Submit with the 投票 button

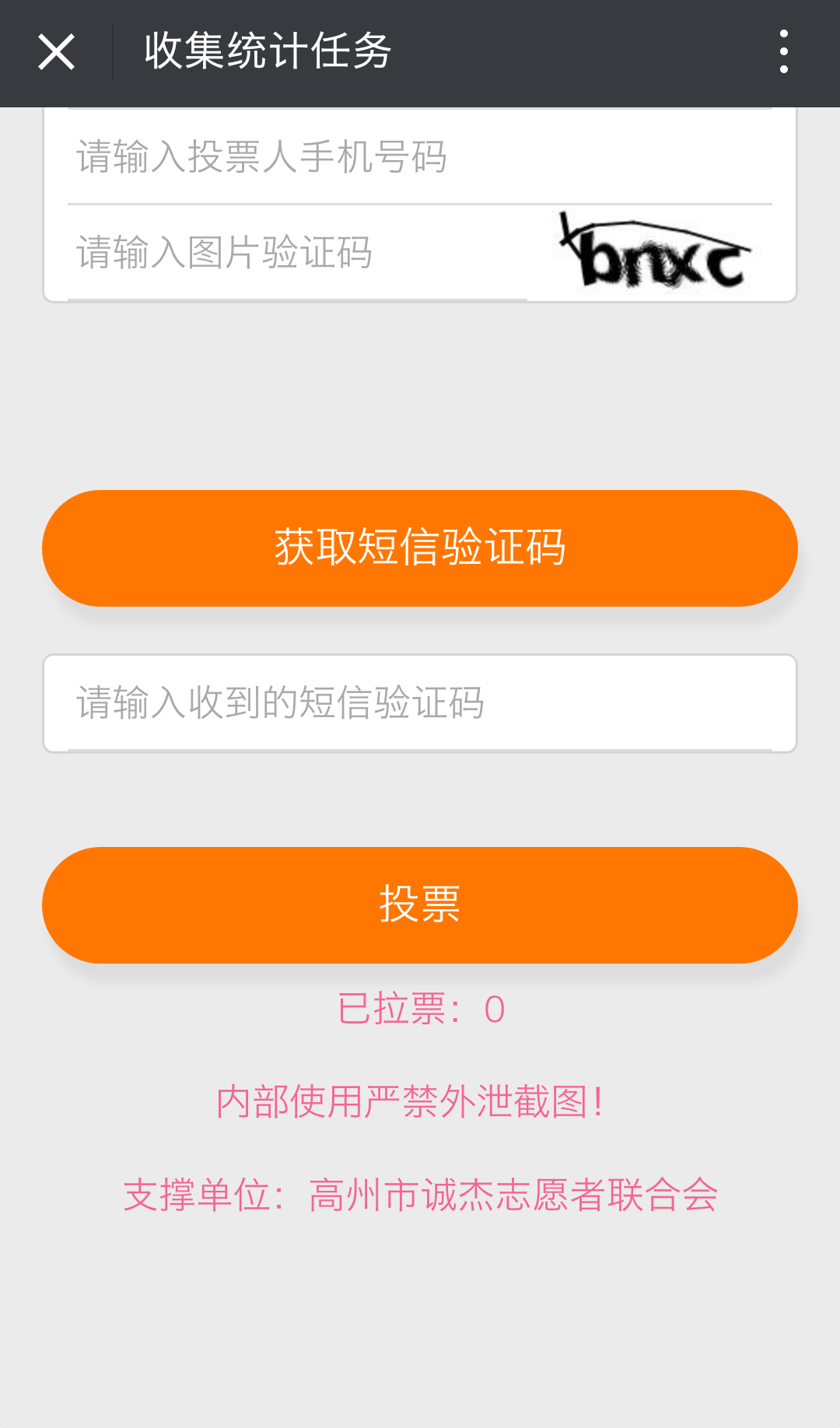[420, 905]
